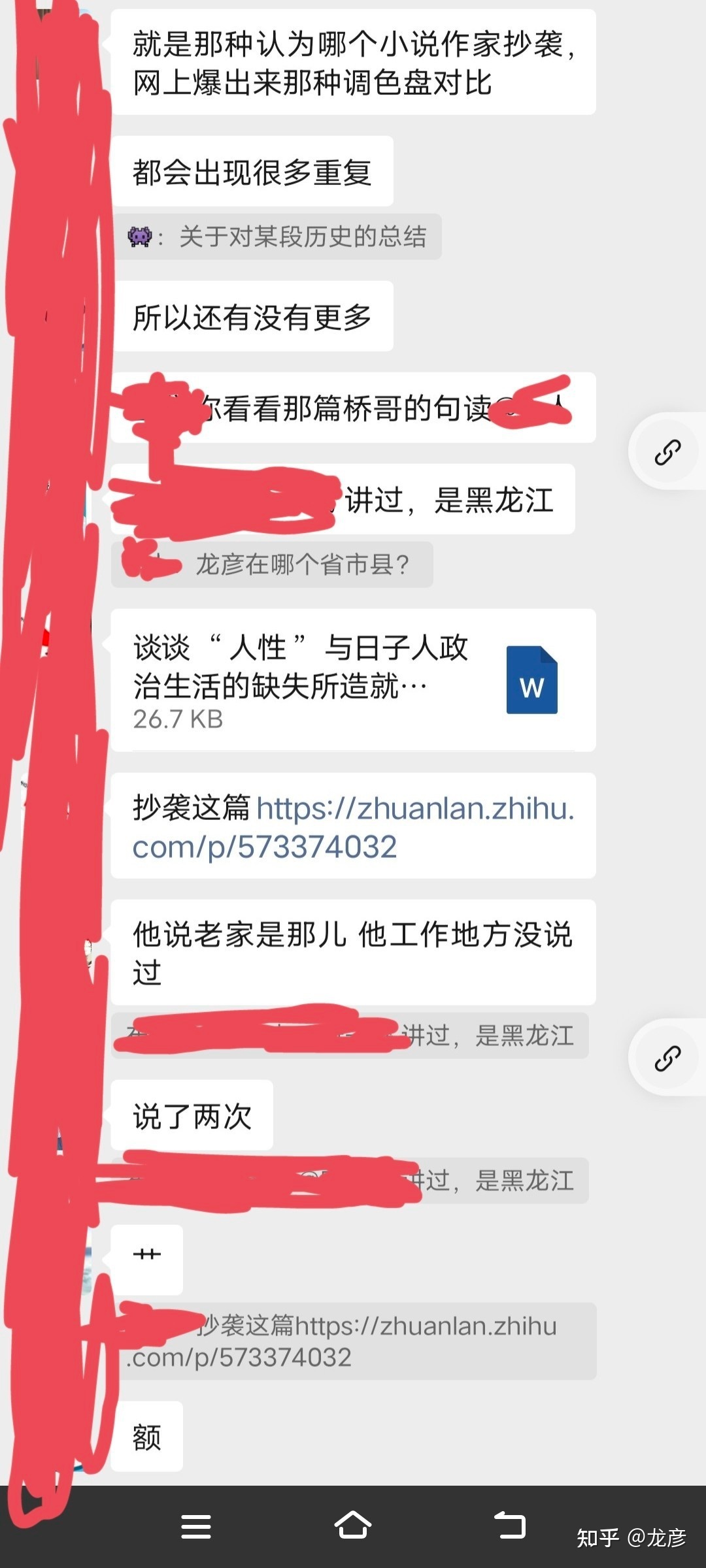Tap the link icon beside 桥哥的句读 message

coord(667,452)
